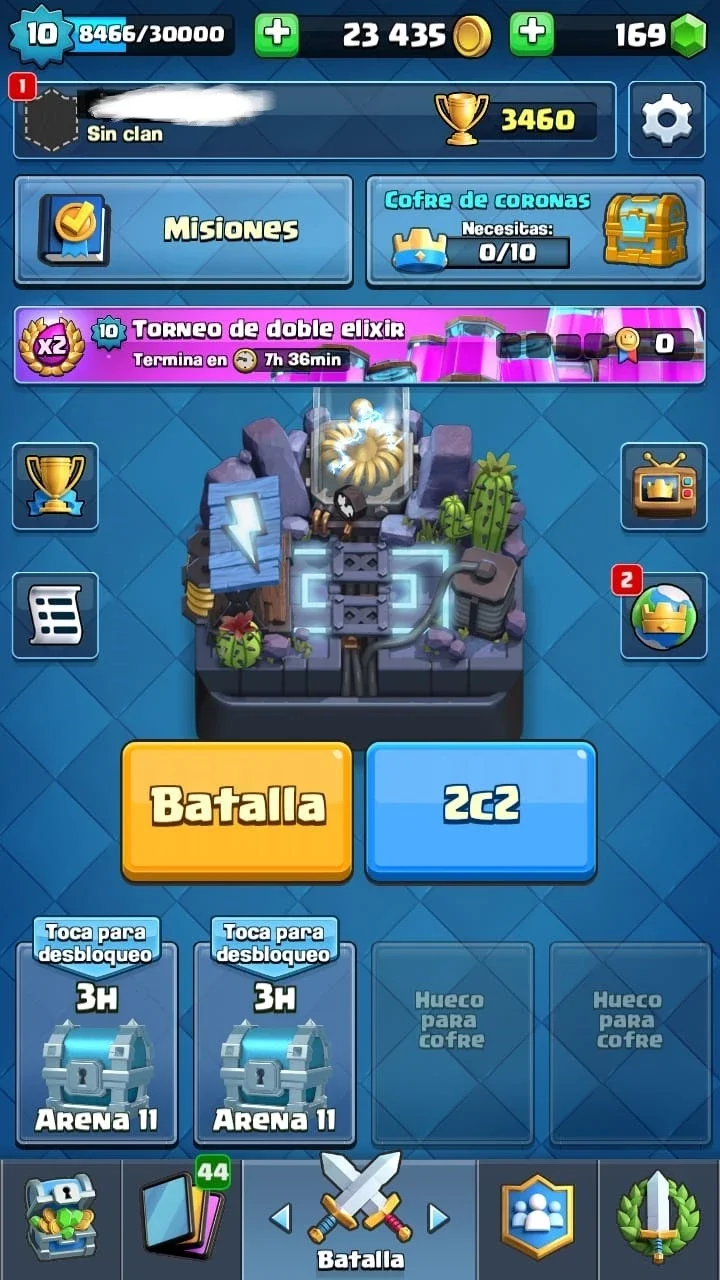Start a 2c2 team battle
720x1280 pixels.
click(x=481, y=811)
